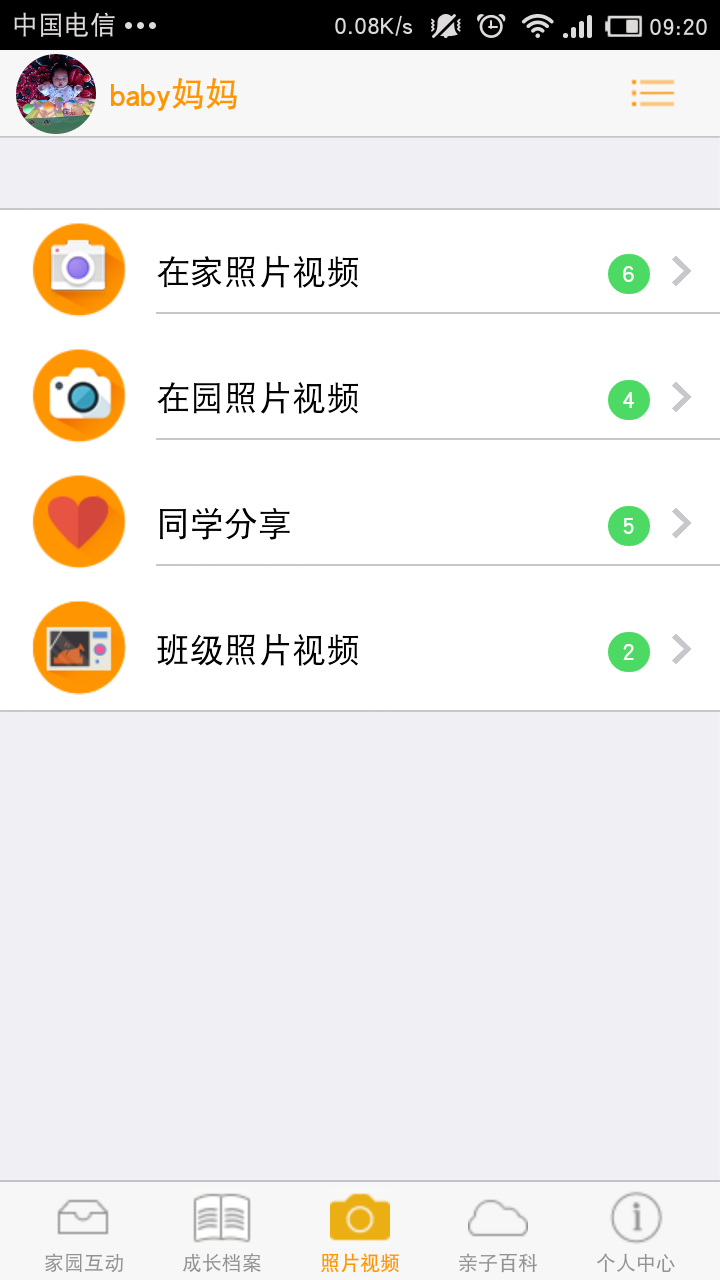720x1280 pixels.
Task: Select 班级照片视频 entry
Action: click(x=360, y=650)
